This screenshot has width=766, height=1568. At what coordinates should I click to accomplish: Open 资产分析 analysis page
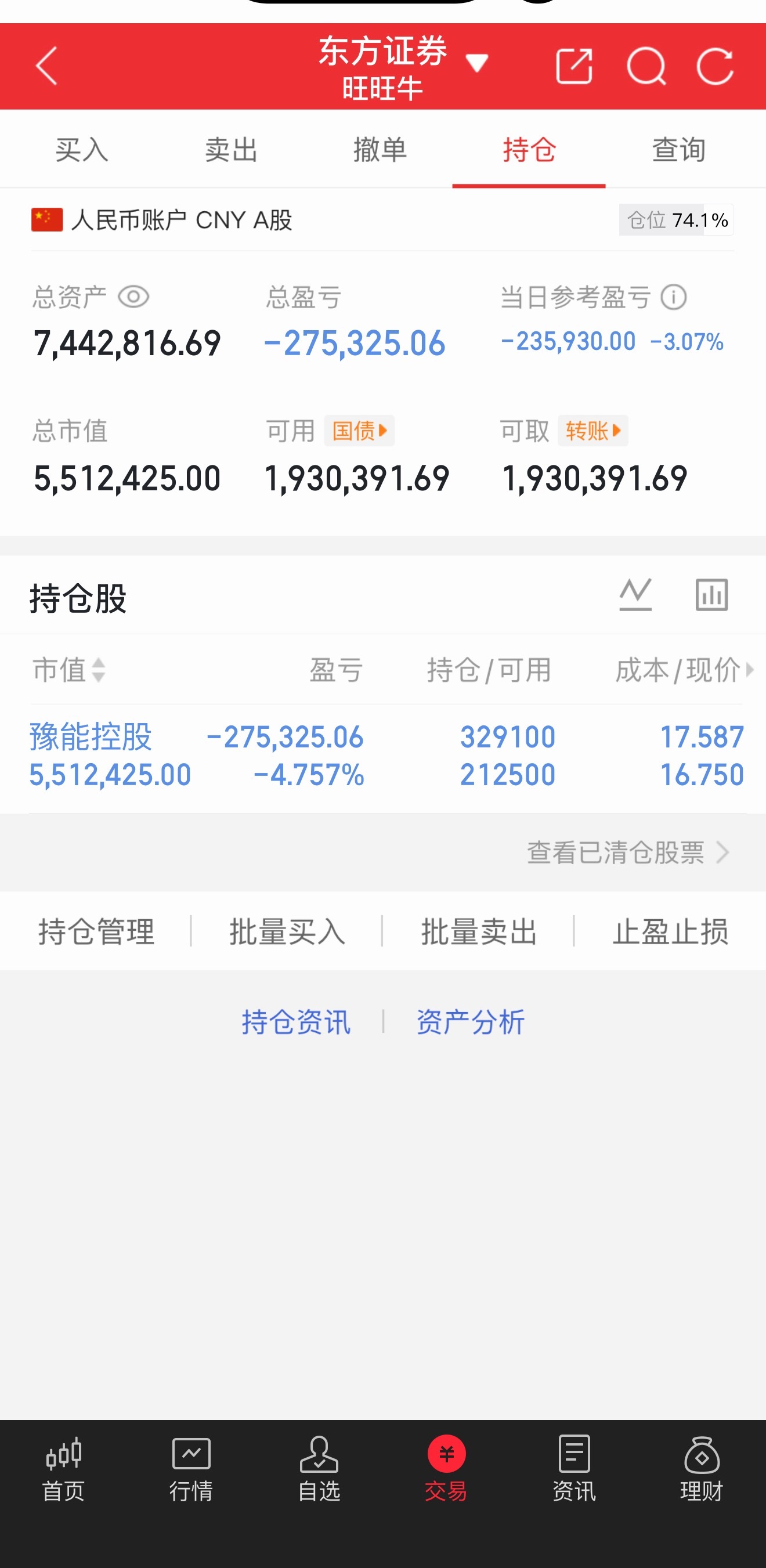[x=470, y=1021]
